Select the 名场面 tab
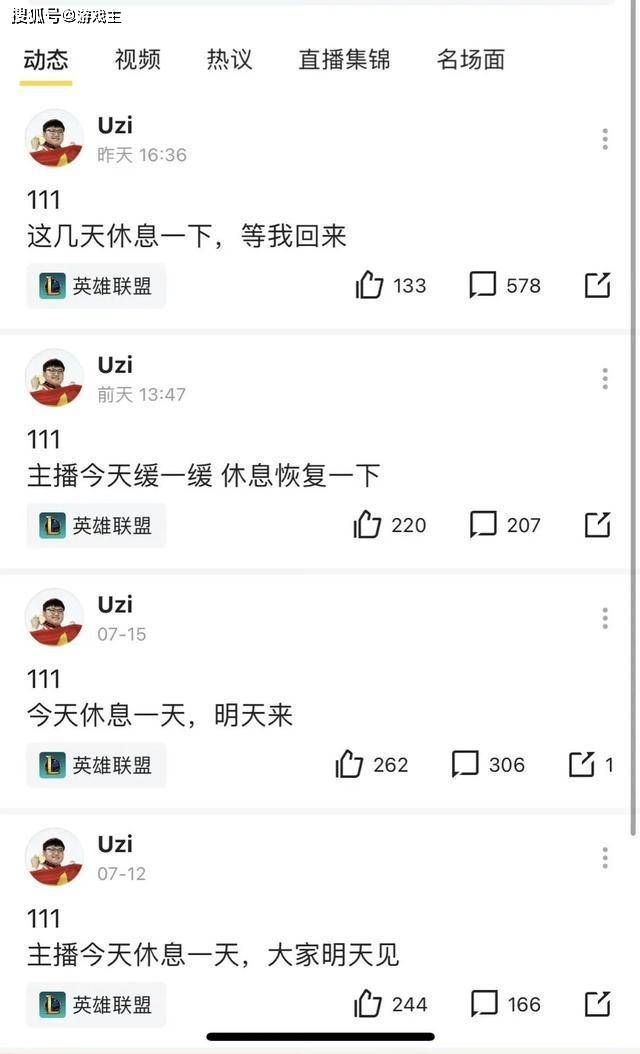This screenshot has height=1054, width=640. (x=470, y=60)
